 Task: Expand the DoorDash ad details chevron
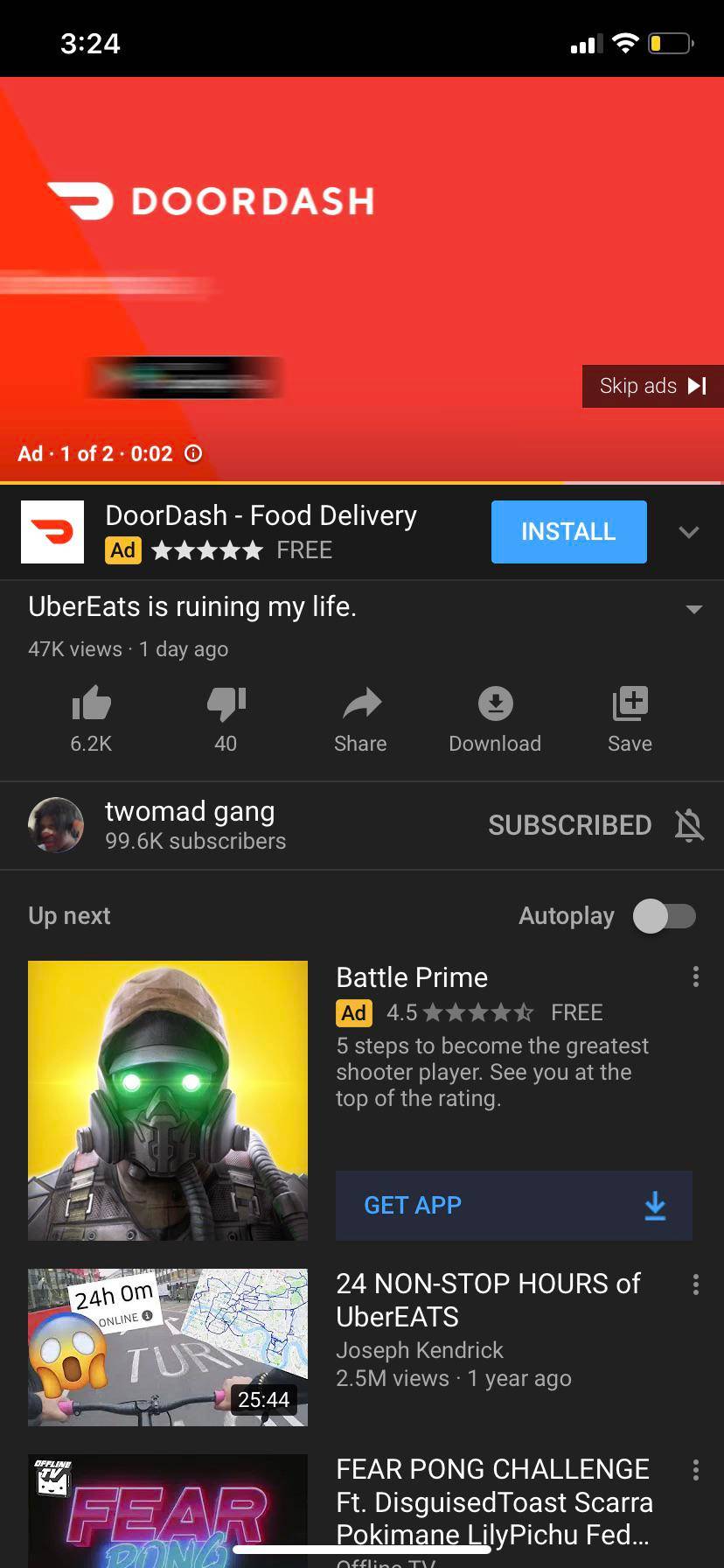pyautogui.click(x=689, y=532)
